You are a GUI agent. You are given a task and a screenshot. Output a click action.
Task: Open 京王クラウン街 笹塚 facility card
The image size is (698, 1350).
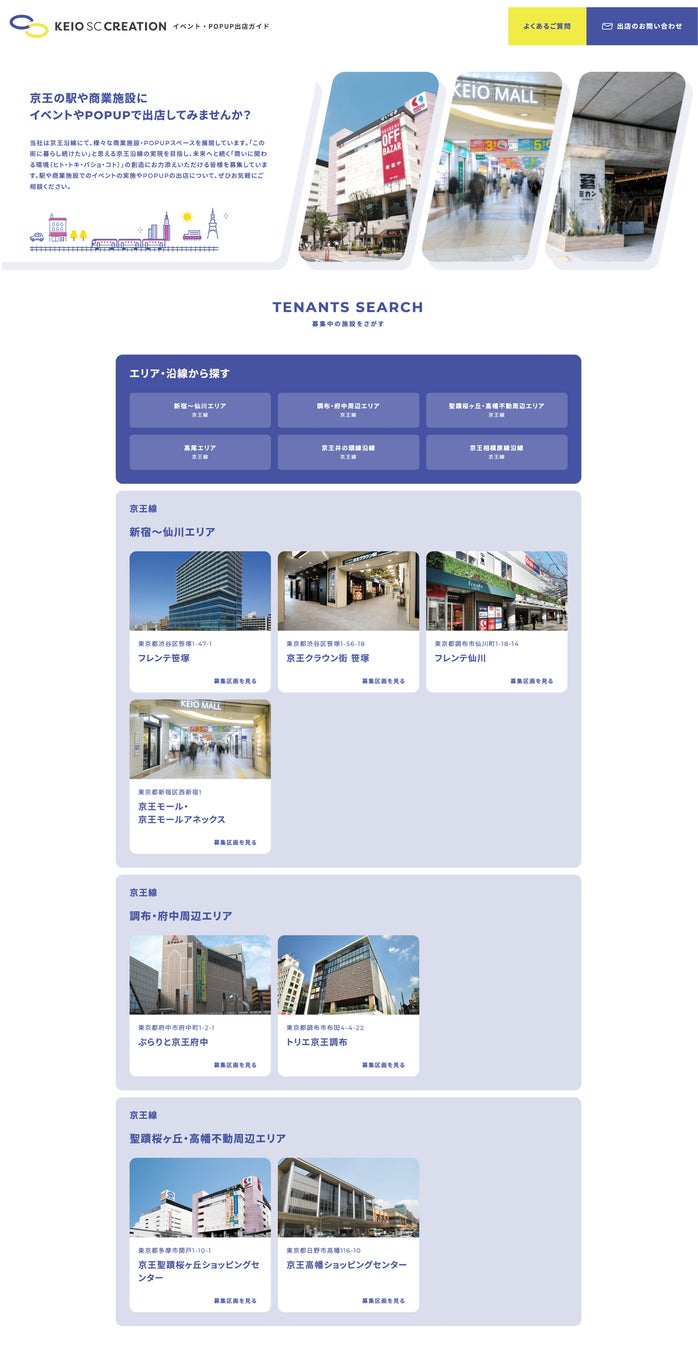[348, 620]
